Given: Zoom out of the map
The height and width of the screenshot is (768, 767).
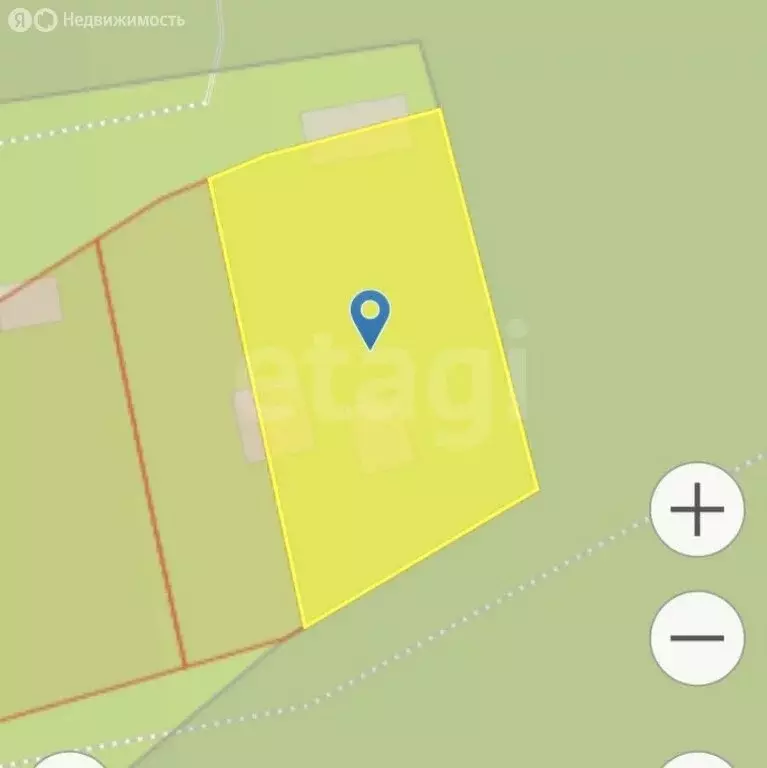Looking at the screenshot, I should (x=697, y=638).
